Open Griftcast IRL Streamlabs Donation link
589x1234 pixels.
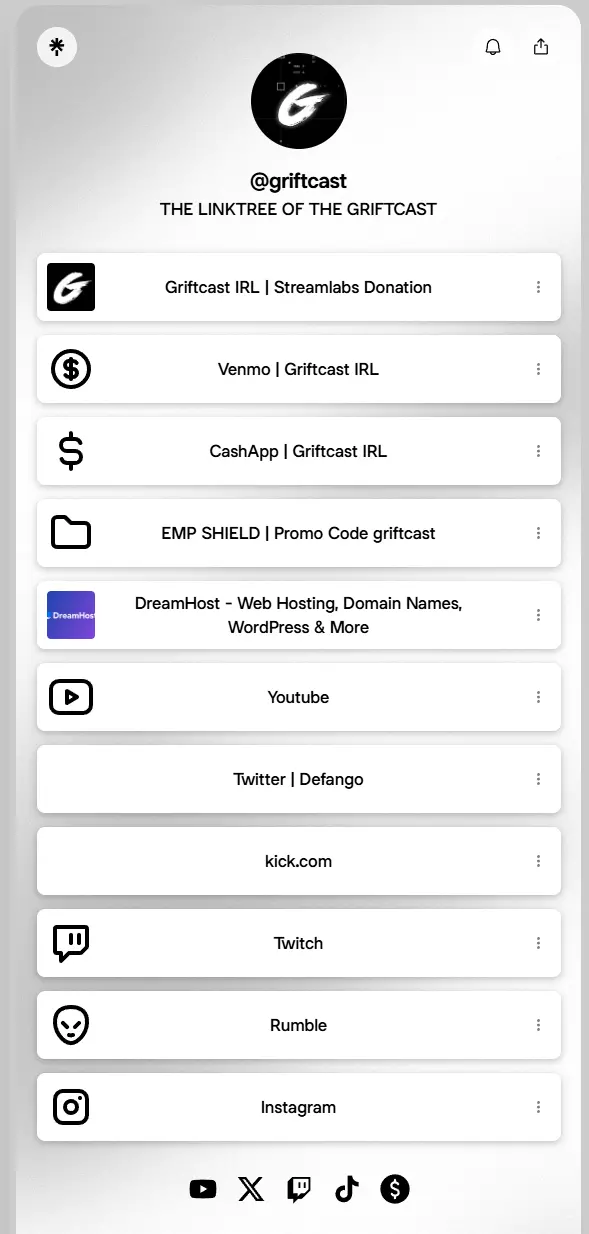pyautogui.click(x=298, y=287)
